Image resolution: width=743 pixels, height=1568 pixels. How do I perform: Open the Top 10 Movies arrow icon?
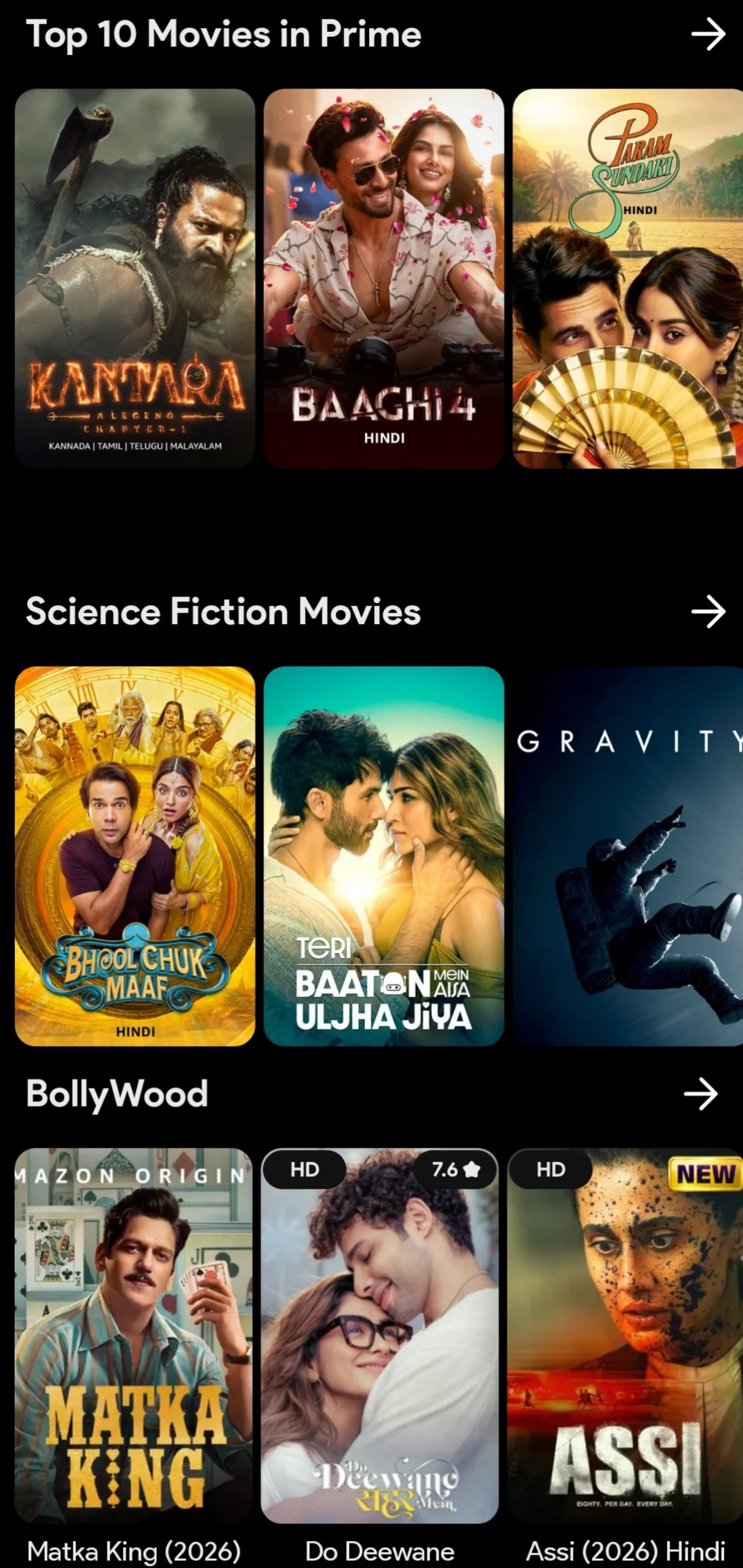pyautogui.click(x=709, y=36)
